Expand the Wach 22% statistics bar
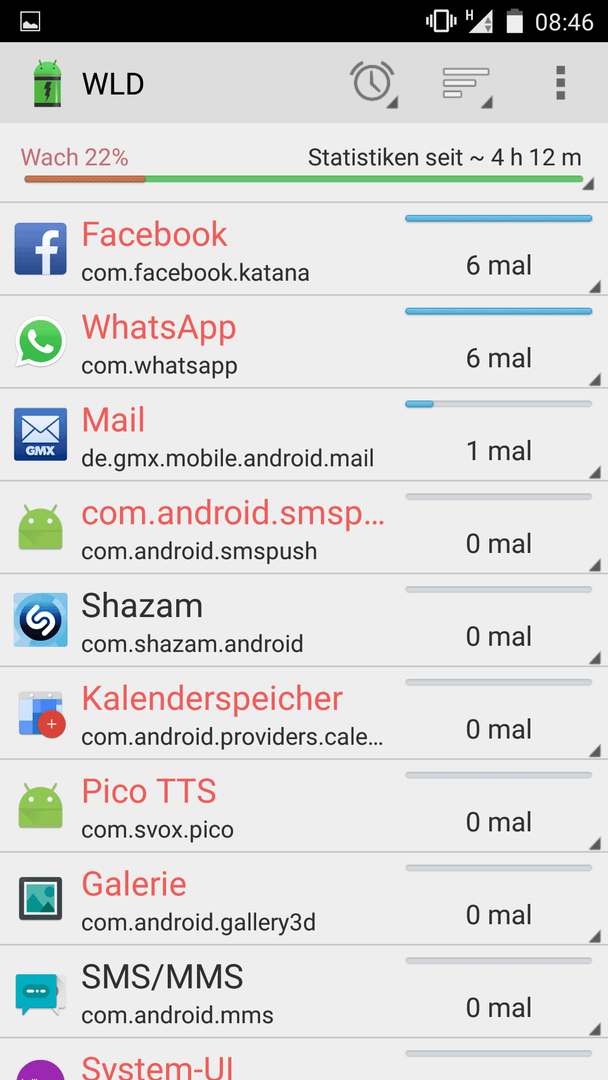The height and width of the screenshot is (1080, 608). [304, 164]
